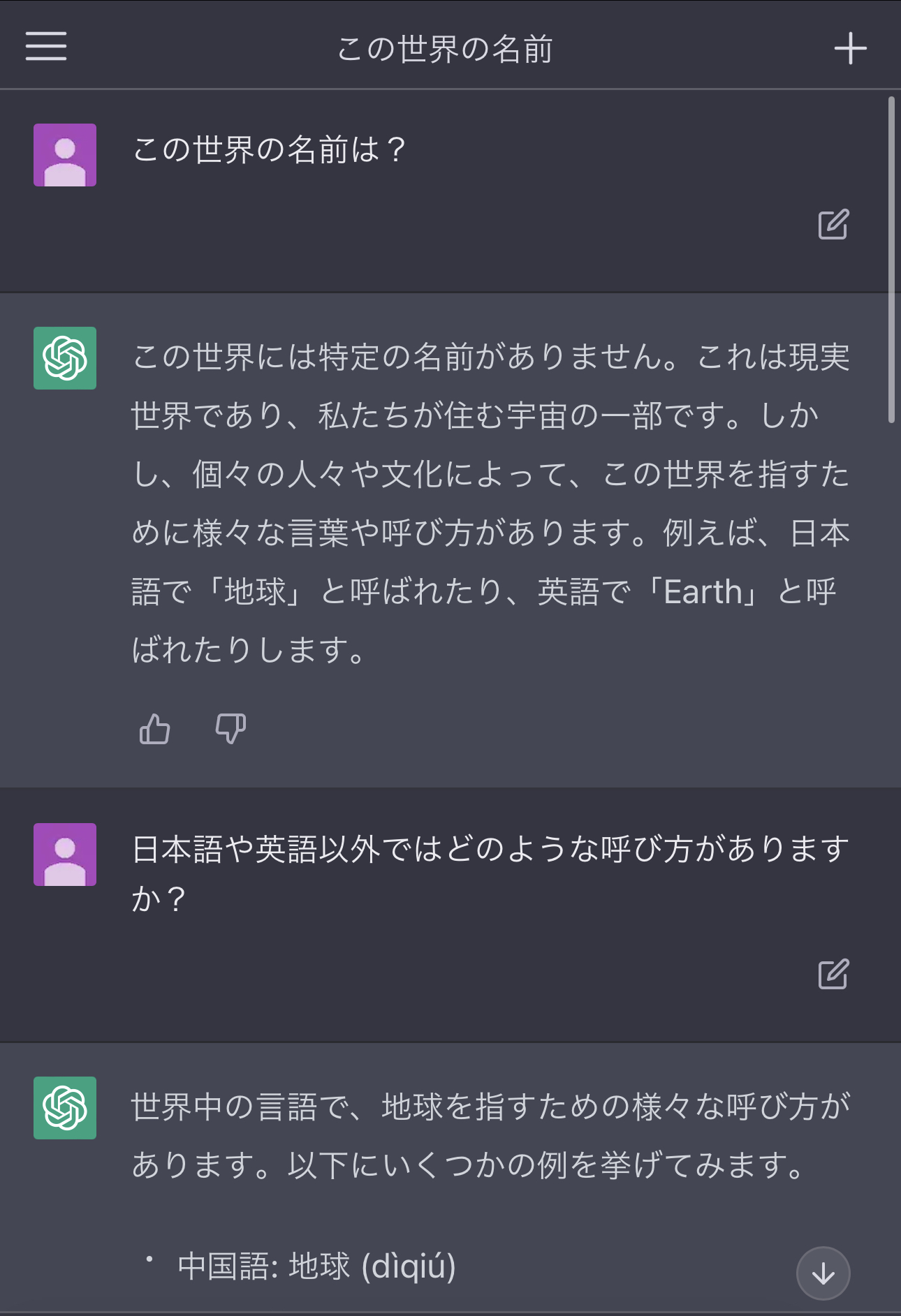Start a new chat with plus icon
This screenshot has width=901, height=1316.
[850, 48]
